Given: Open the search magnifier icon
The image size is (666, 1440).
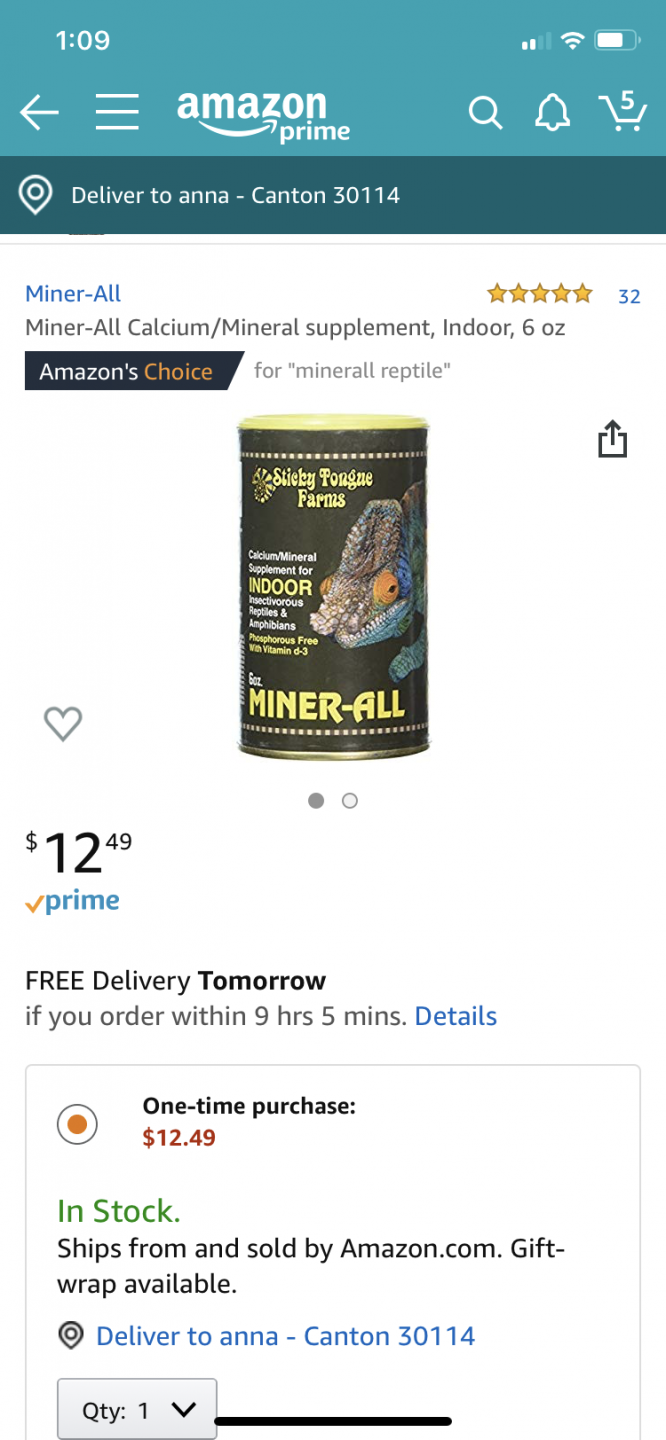Looking at the screenshot, I should click(x=485, y=114).
